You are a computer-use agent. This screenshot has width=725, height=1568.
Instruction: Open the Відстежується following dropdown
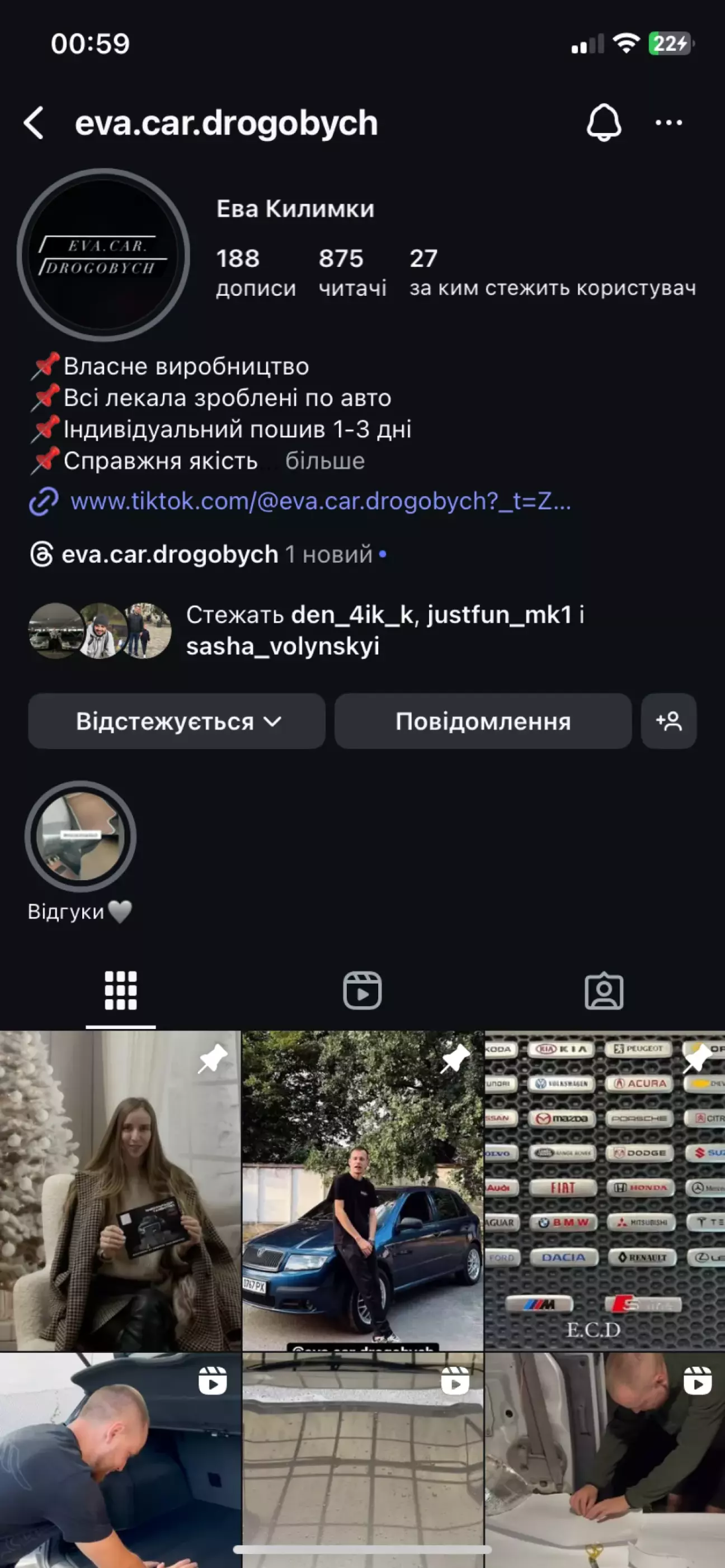point(177,721)
